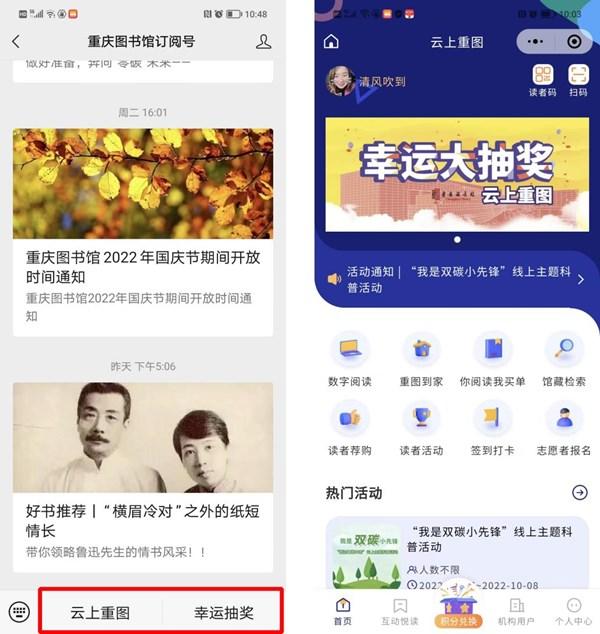
Task: Open the 云上重图 menu button
Action: [x=100, y=612]
